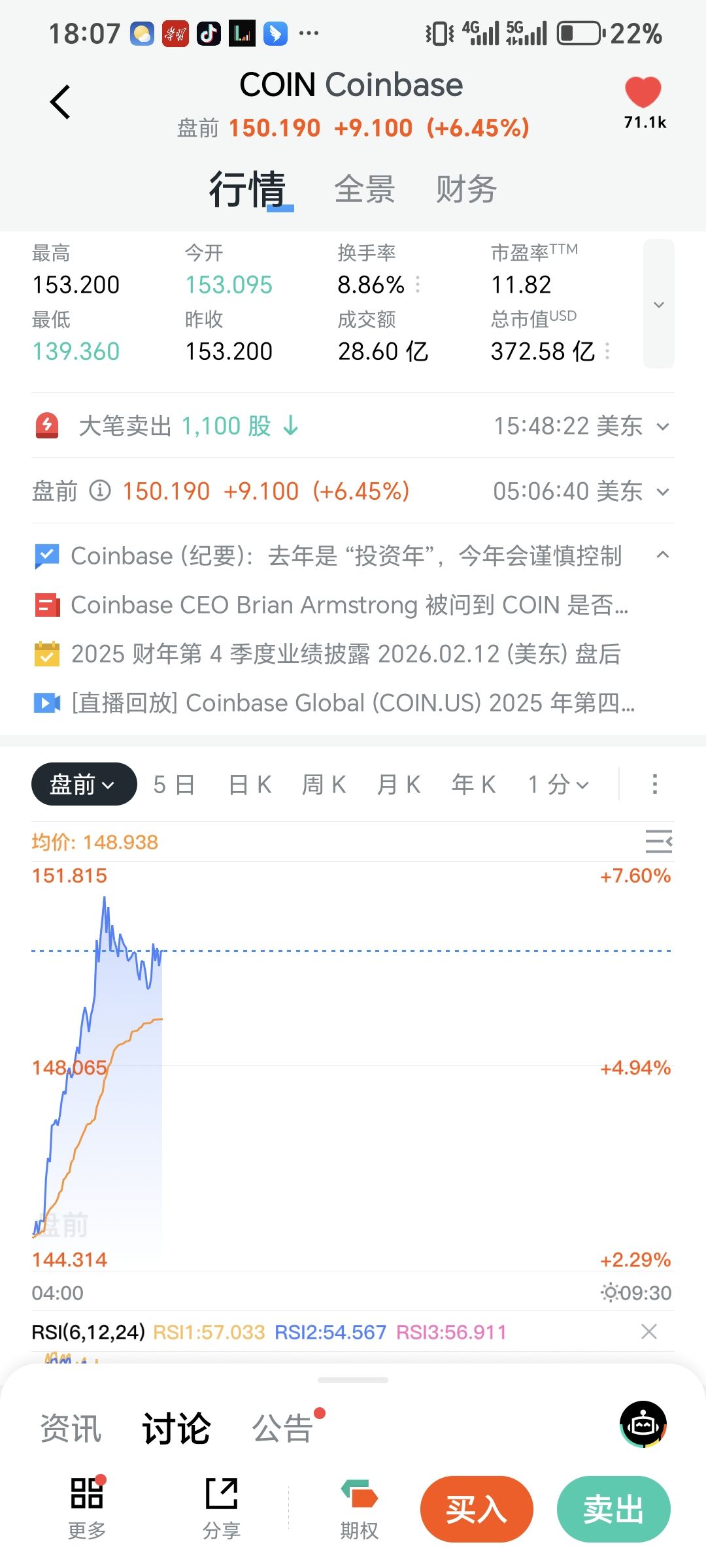Open Coinbase 纪要 news headline
This screenshot has width=706, height=1568.
(x=346, y=556)
